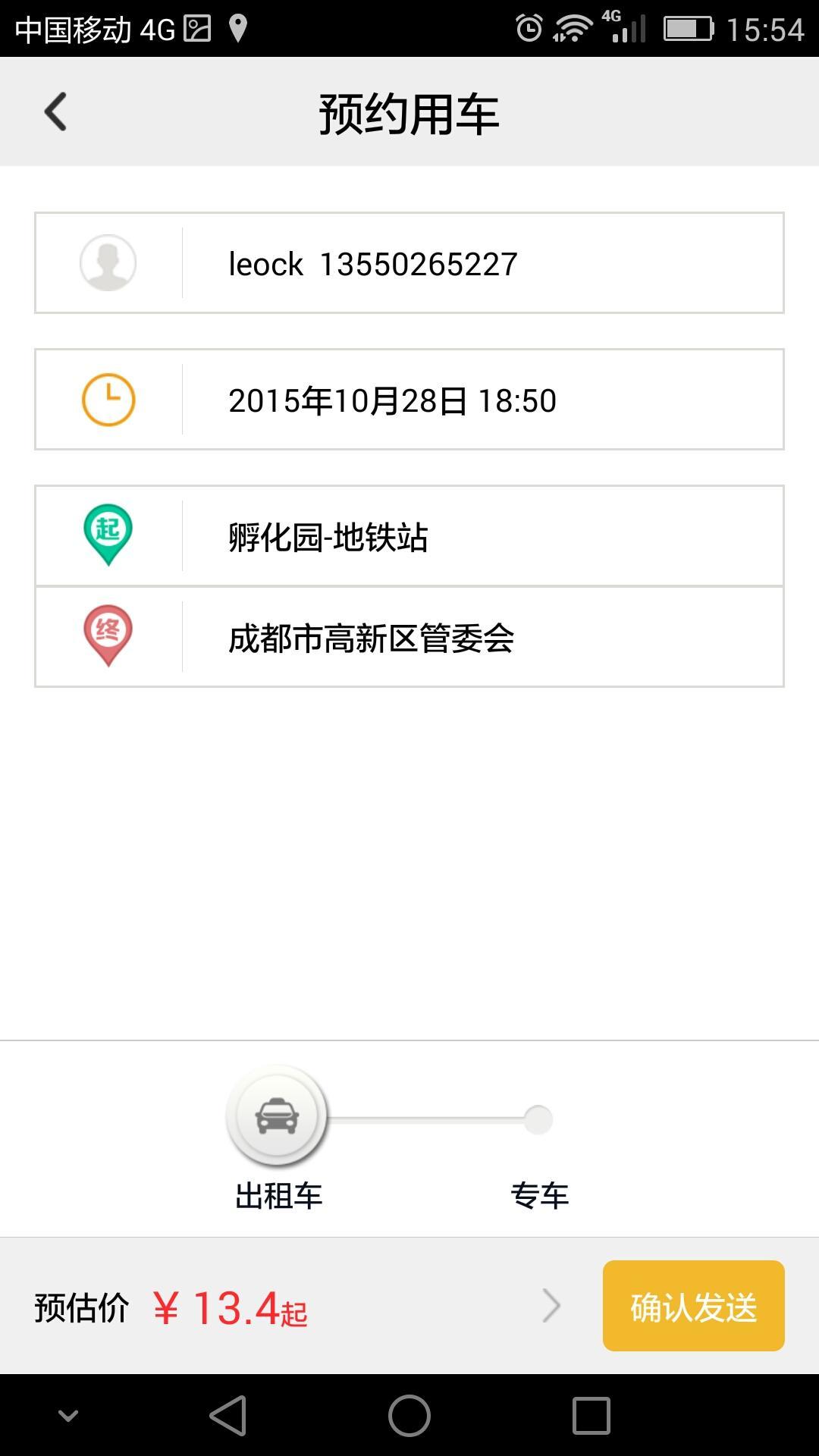Go back from the 预约用车 screen
Image resolution: width=819 pixels, height=1456 pixels.
point(55,112)
